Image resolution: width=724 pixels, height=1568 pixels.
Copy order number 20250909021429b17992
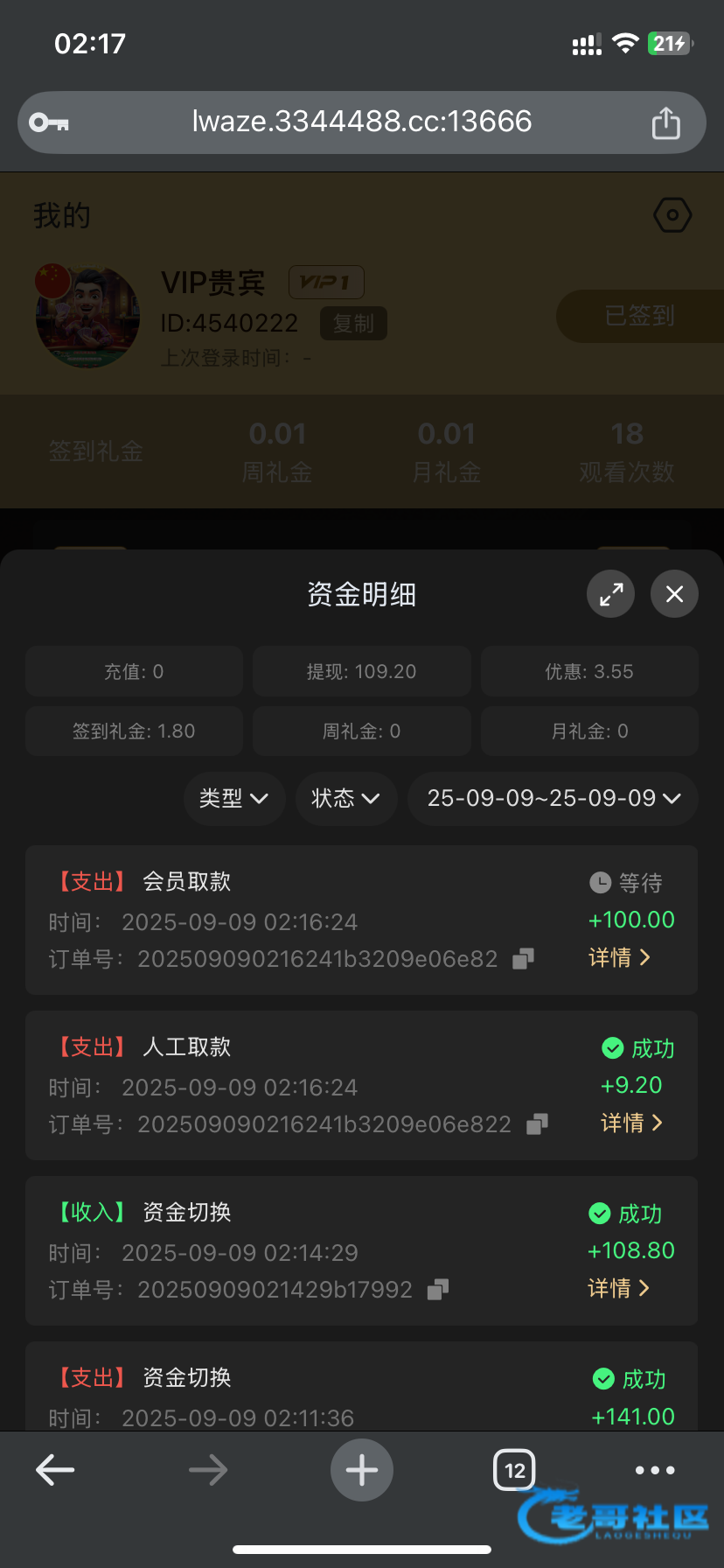pos(438,1290)
